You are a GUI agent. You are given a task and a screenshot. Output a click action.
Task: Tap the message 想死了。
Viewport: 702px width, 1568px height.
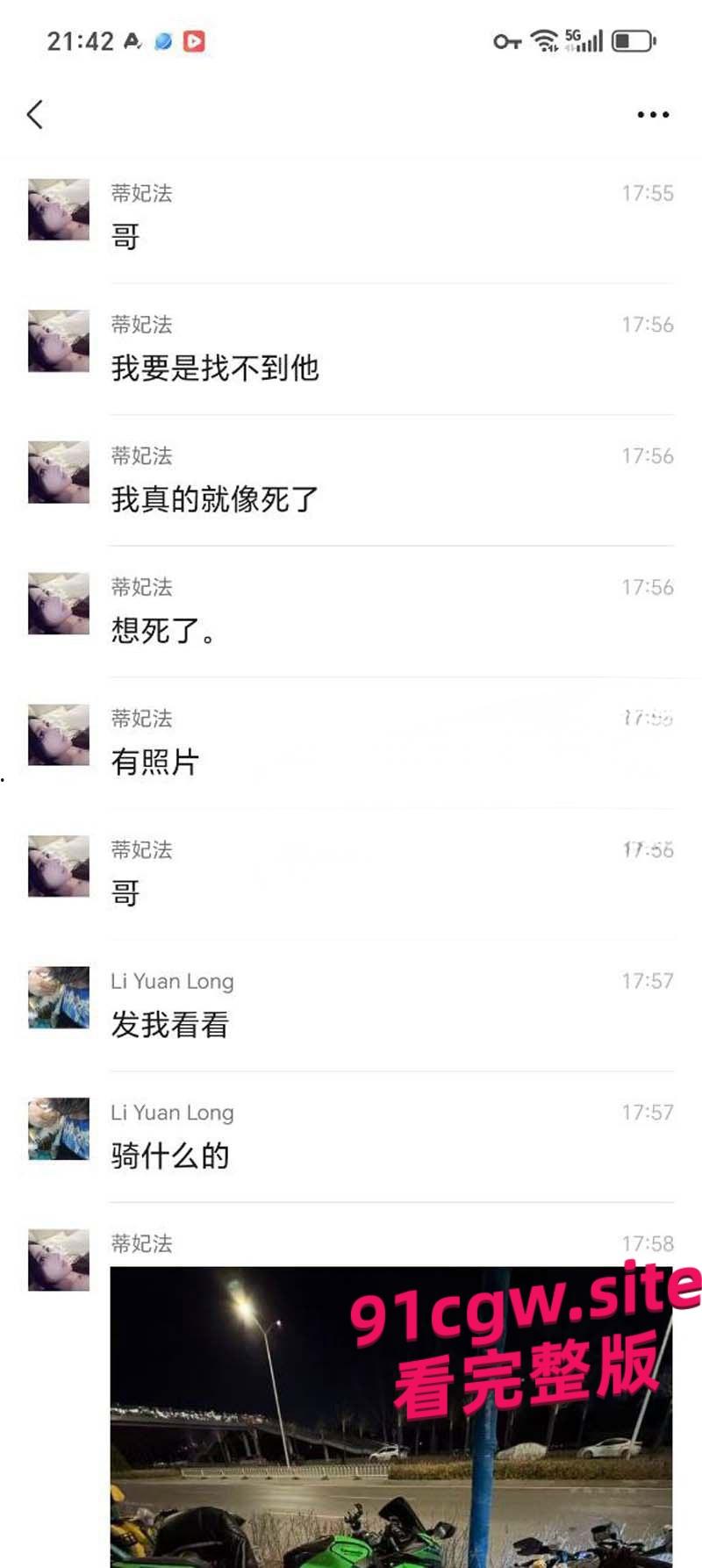pyautogui.click(x=166, y=630)
